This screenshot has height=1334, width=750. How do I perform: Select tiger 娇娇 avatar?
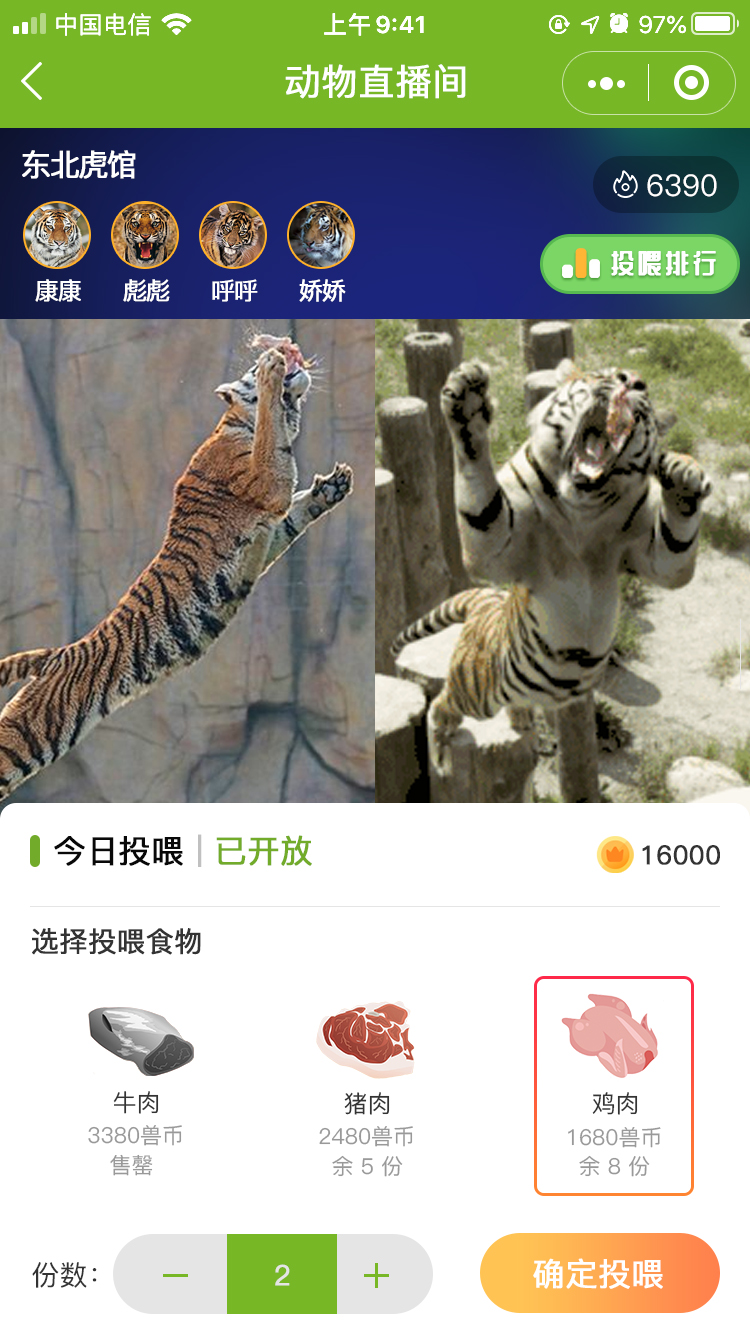coord(321,235)
